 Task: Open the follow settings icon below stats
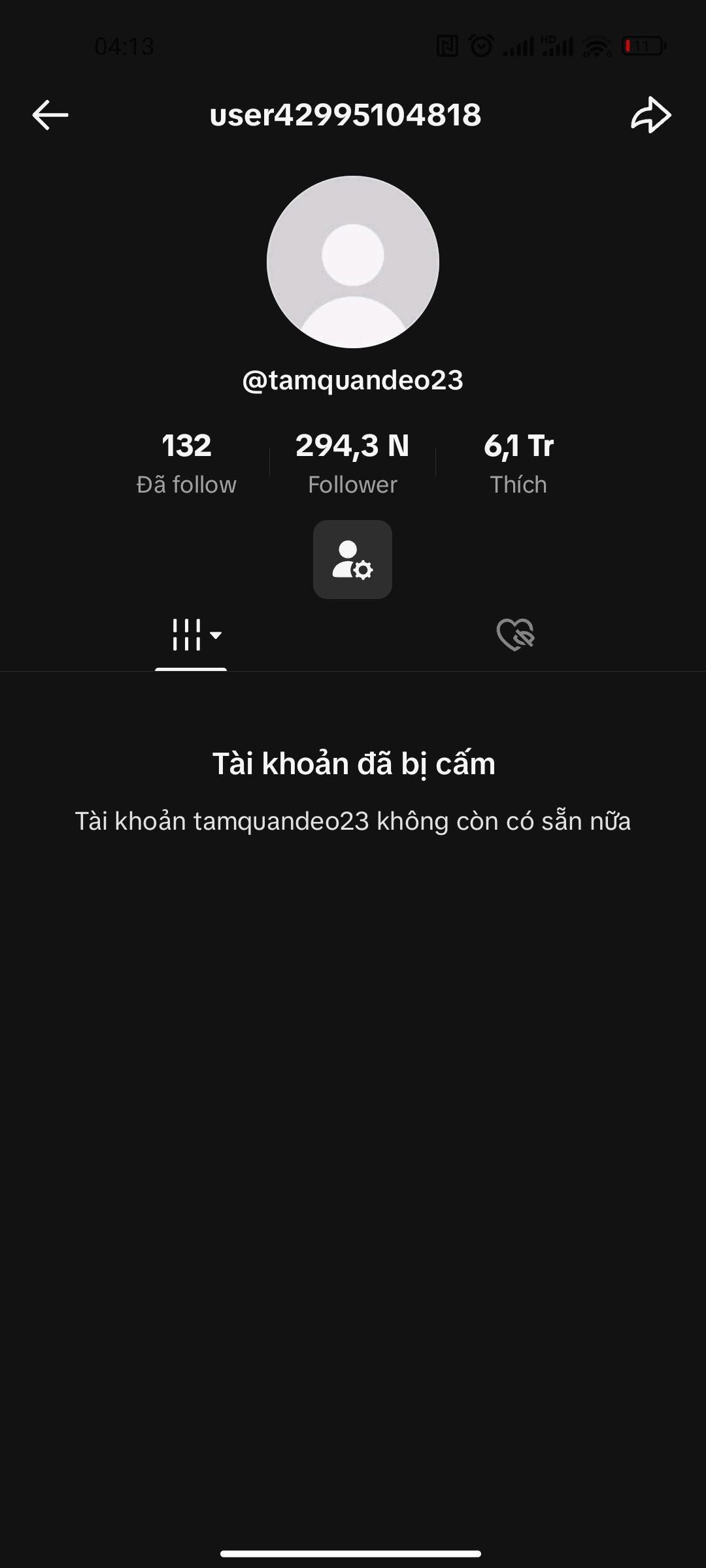[352, 561]
